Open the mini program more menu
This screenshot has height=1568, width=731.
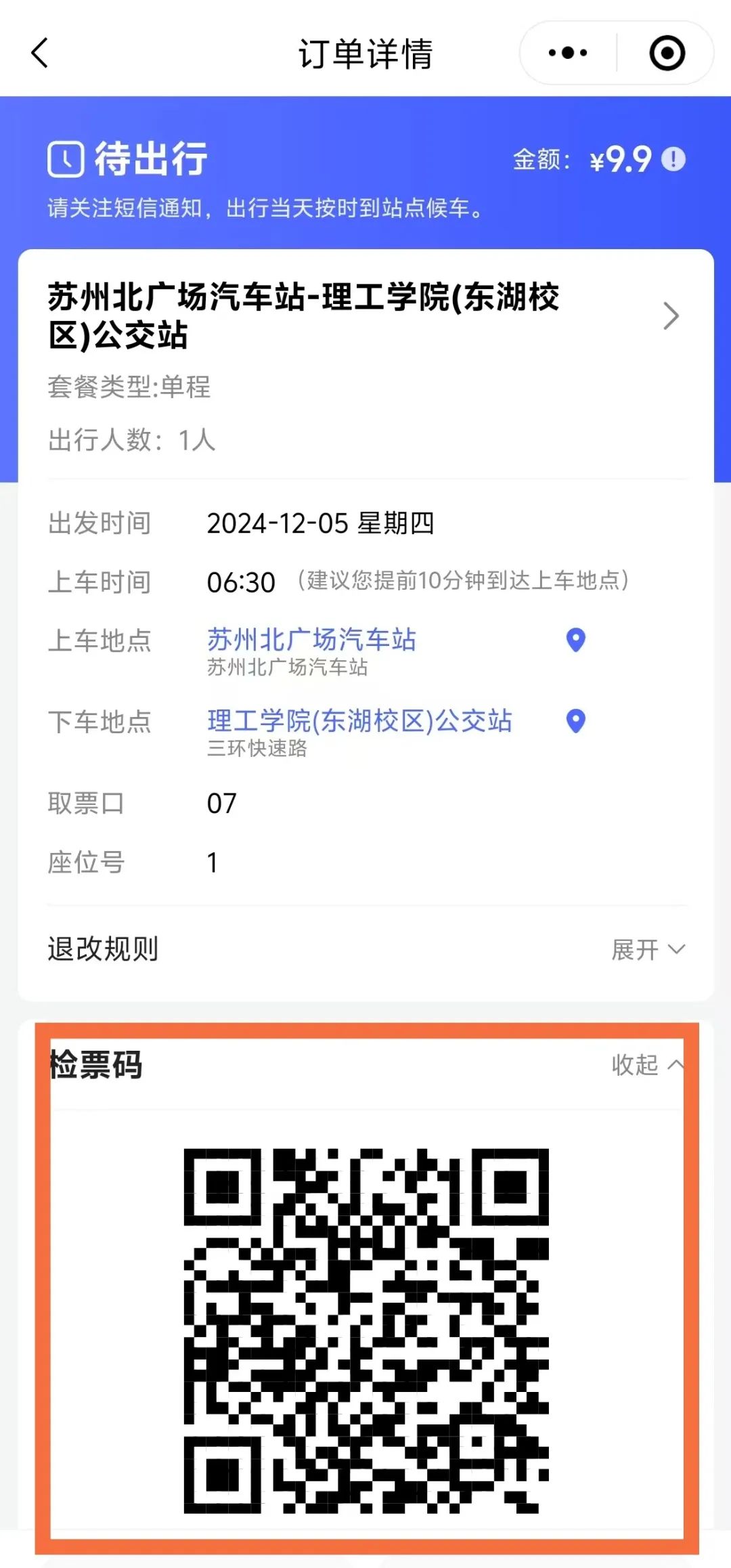[x=567, y=53]
